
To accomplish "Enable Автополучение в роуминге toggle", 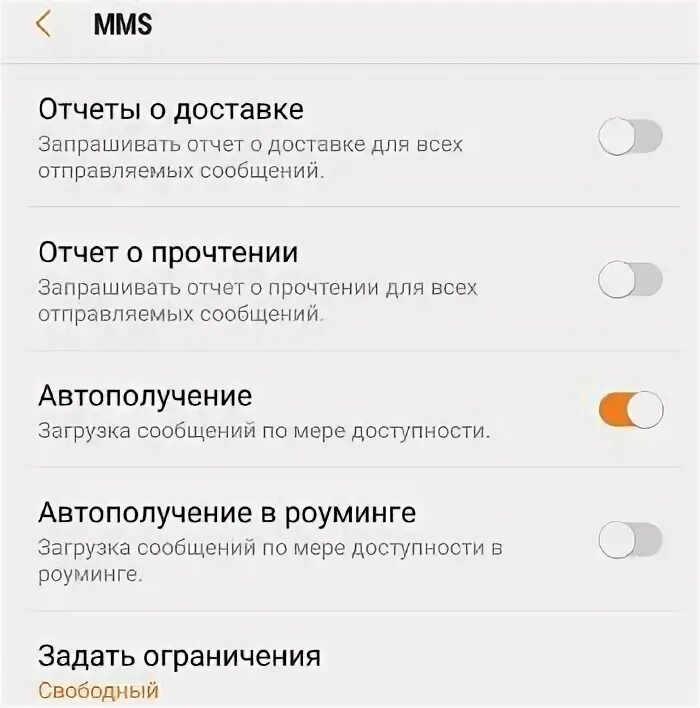I will coord(630,540).
